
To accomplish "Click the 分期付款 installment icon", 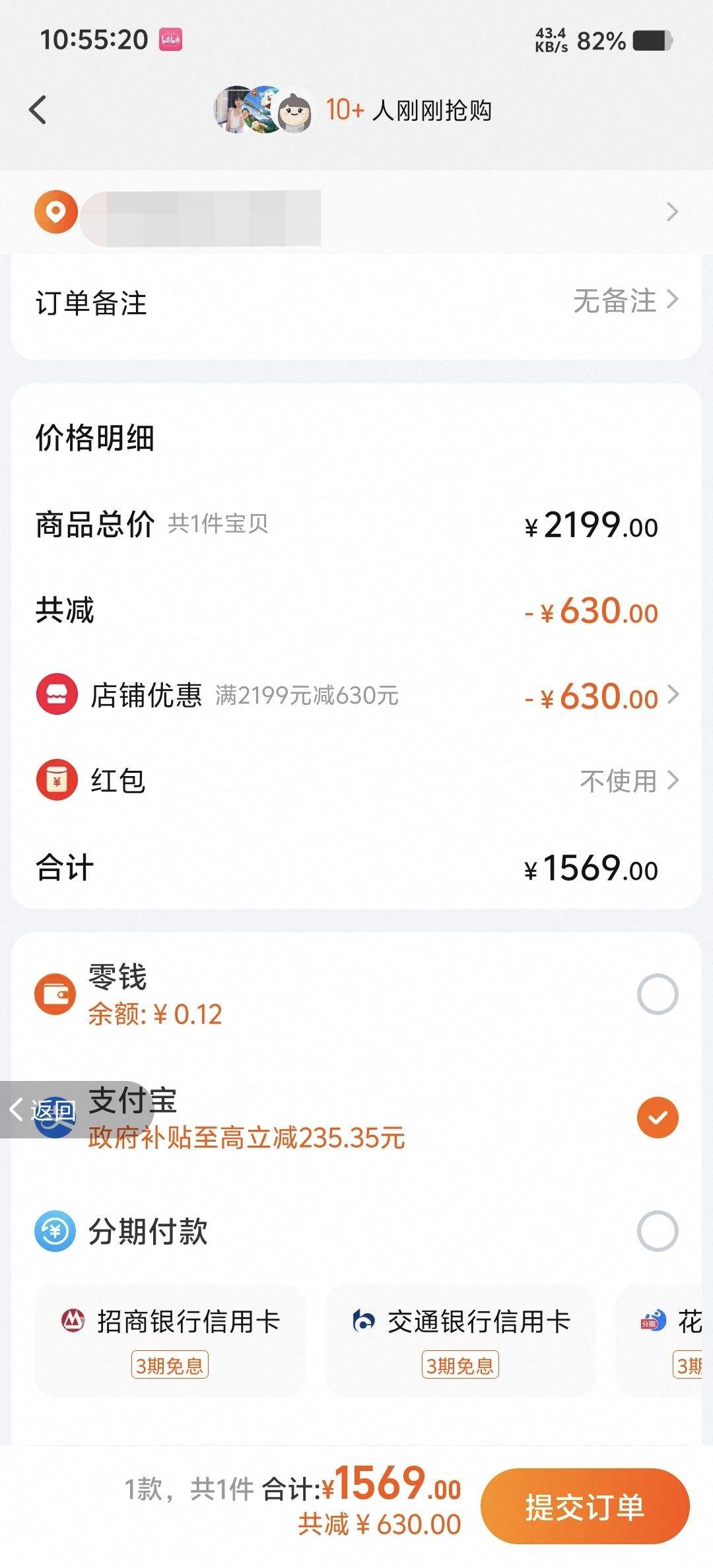I will coord(56,1231).
